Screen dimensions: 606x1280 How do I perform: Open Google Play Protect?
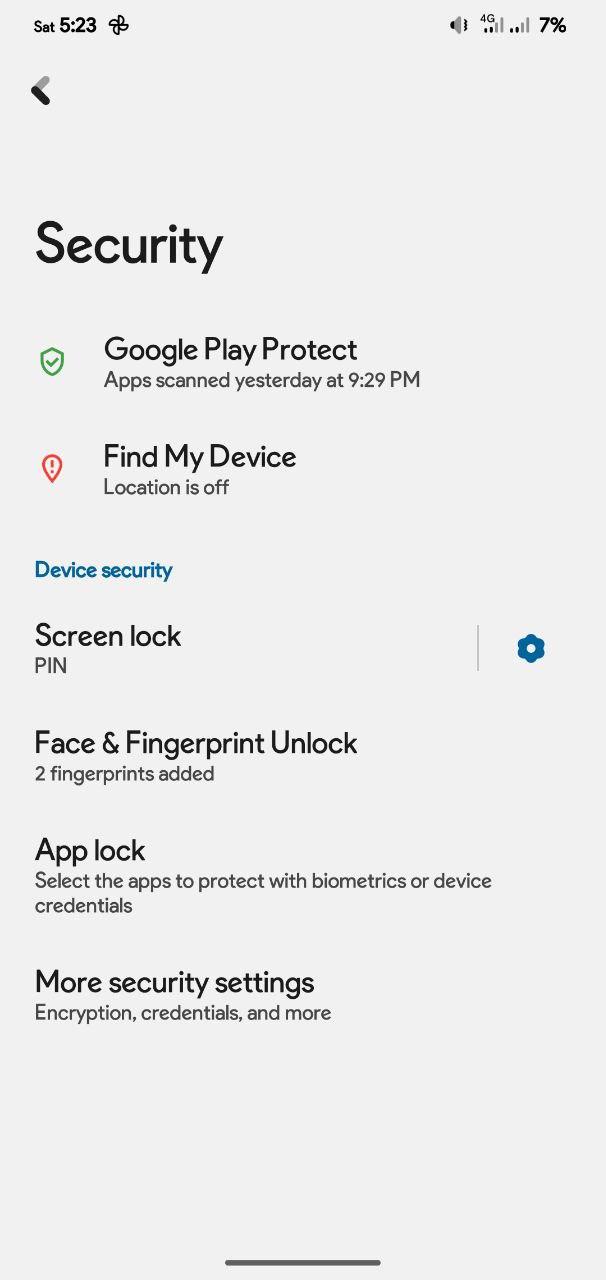pos(303,362)
